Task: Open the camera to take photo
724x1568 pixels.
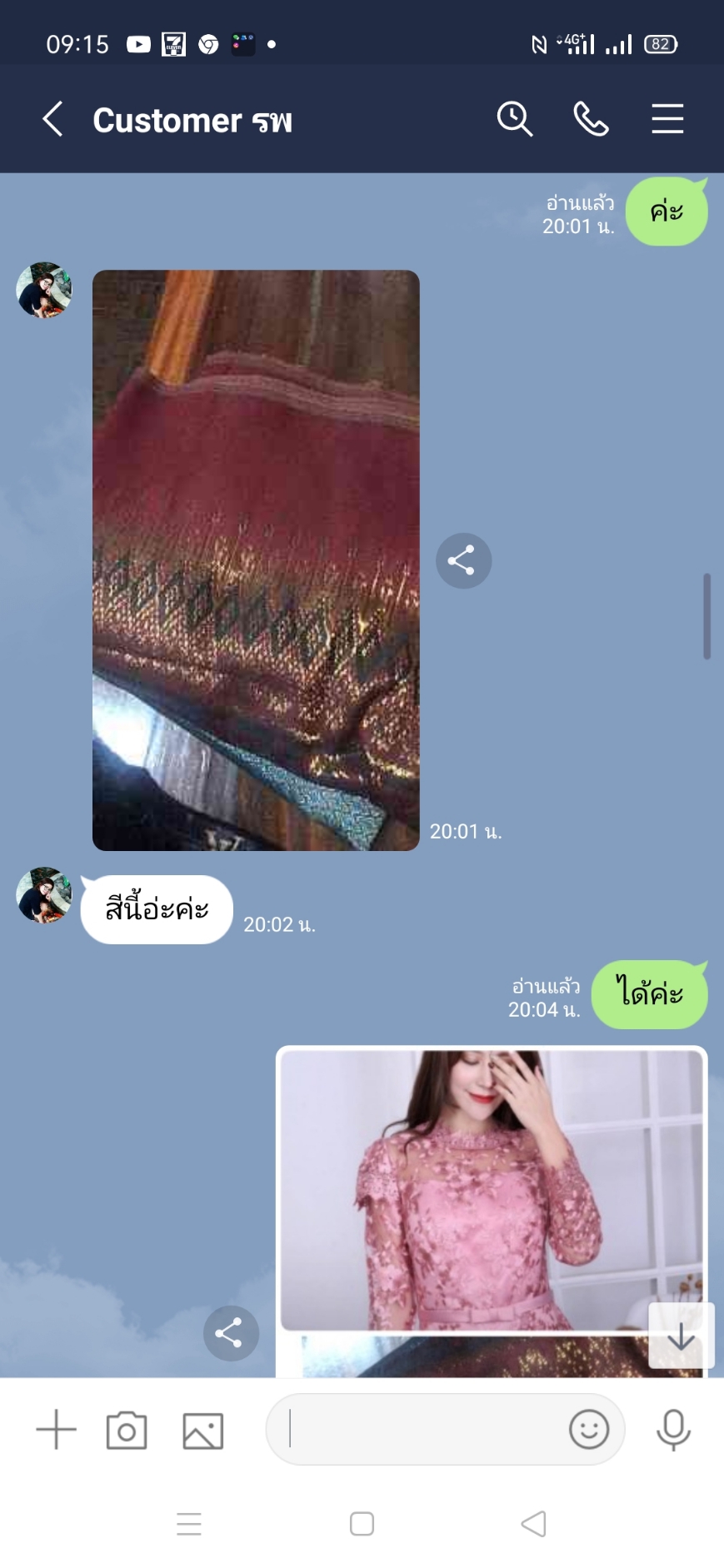Action: pos(127,1430)
